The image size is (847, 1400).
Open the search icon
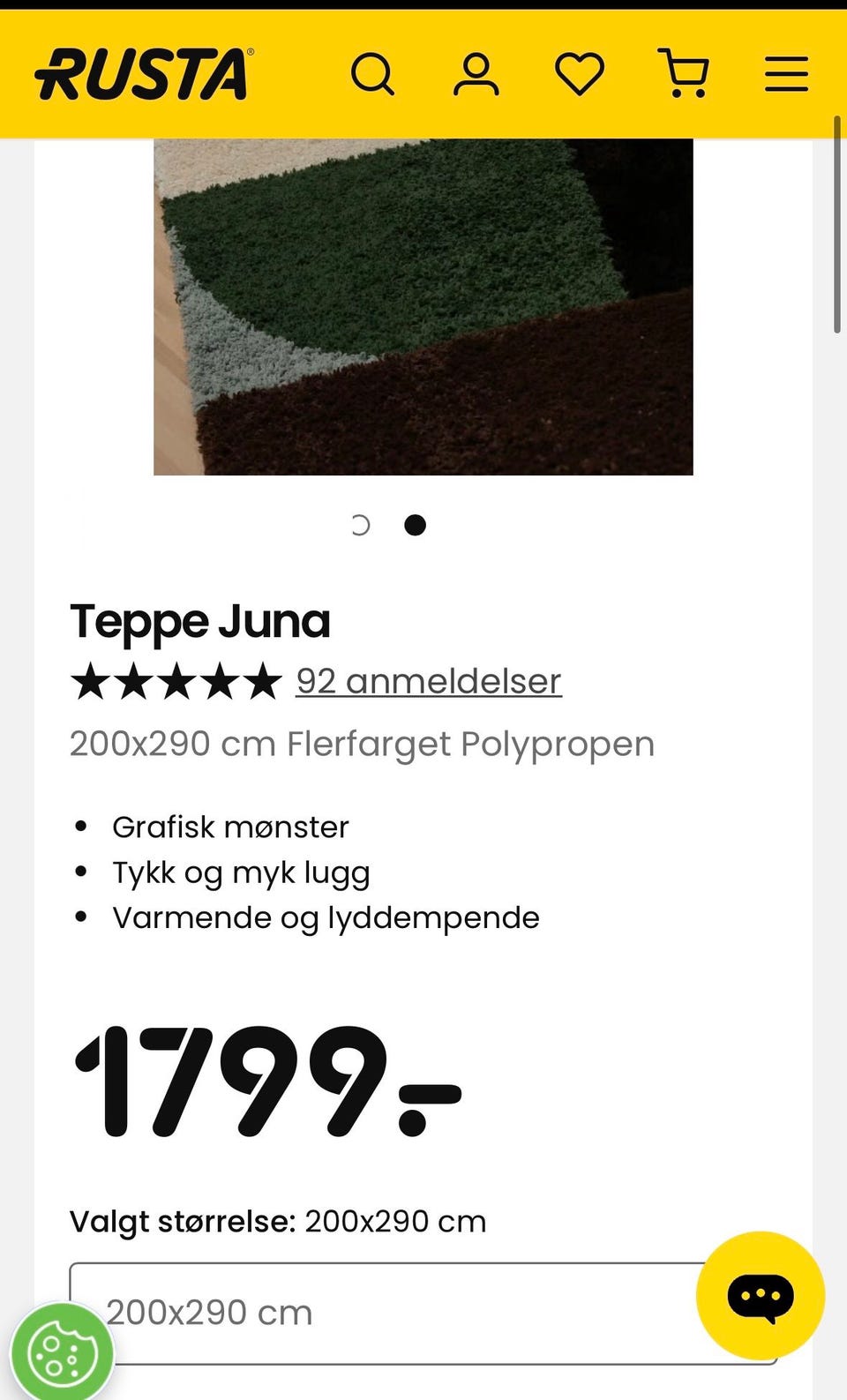point(372,74)
